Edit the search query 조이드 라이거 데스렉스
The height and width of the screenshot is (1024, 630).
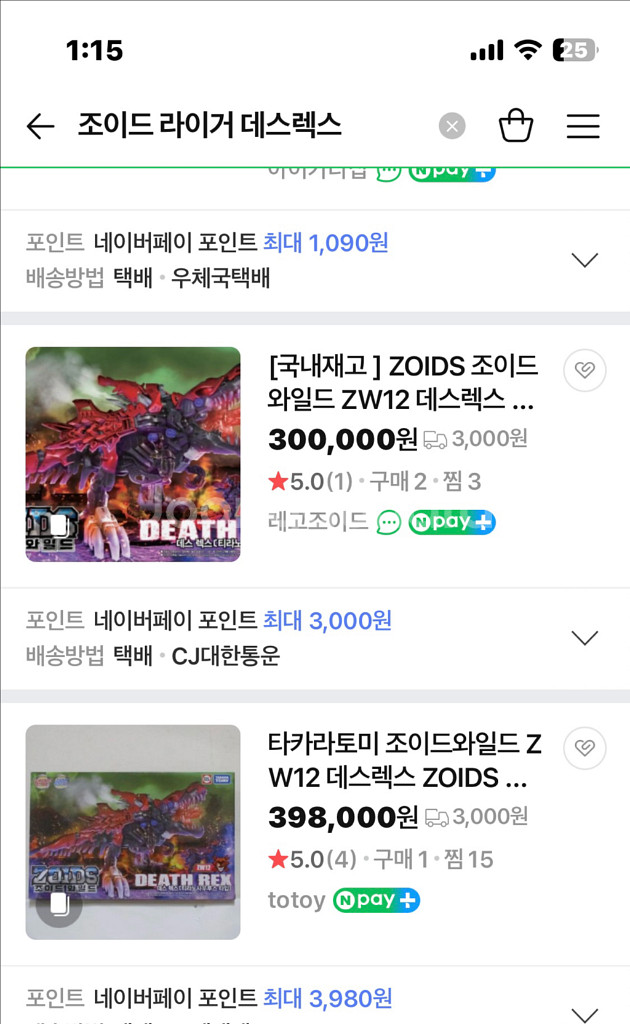(210, 125)
